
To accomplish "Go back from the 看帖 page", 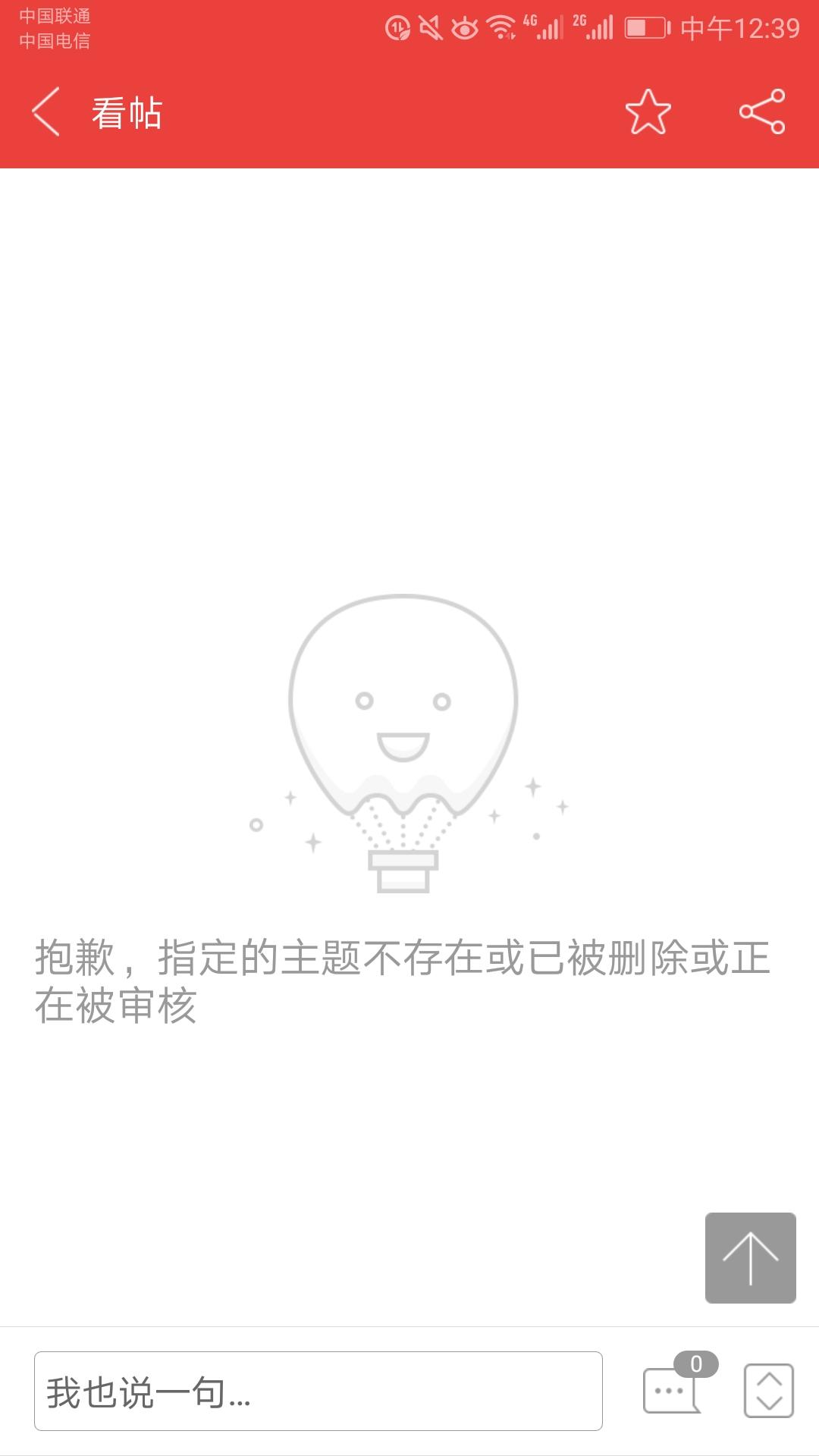I will (x=47, y=112).
